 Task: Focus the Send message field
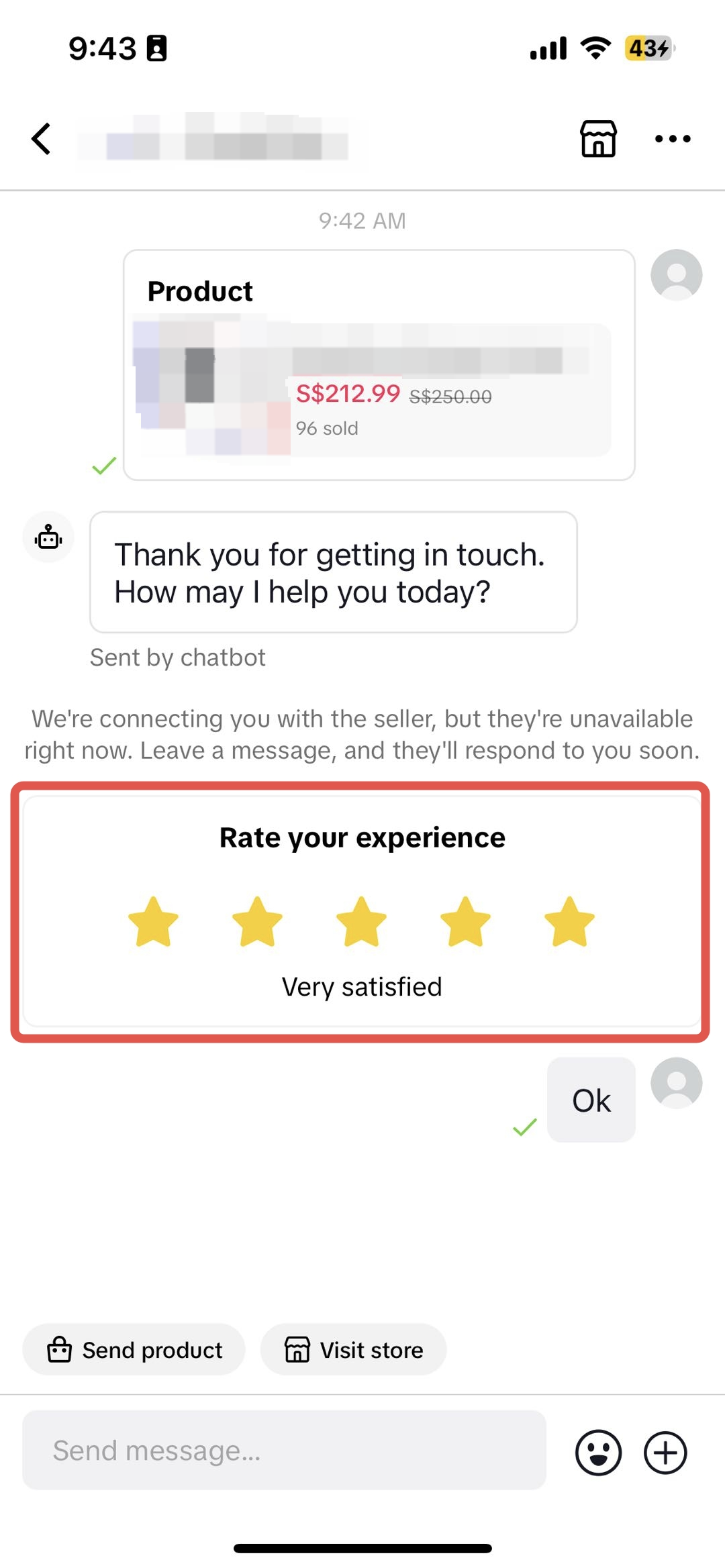[x=284, y=1451]
